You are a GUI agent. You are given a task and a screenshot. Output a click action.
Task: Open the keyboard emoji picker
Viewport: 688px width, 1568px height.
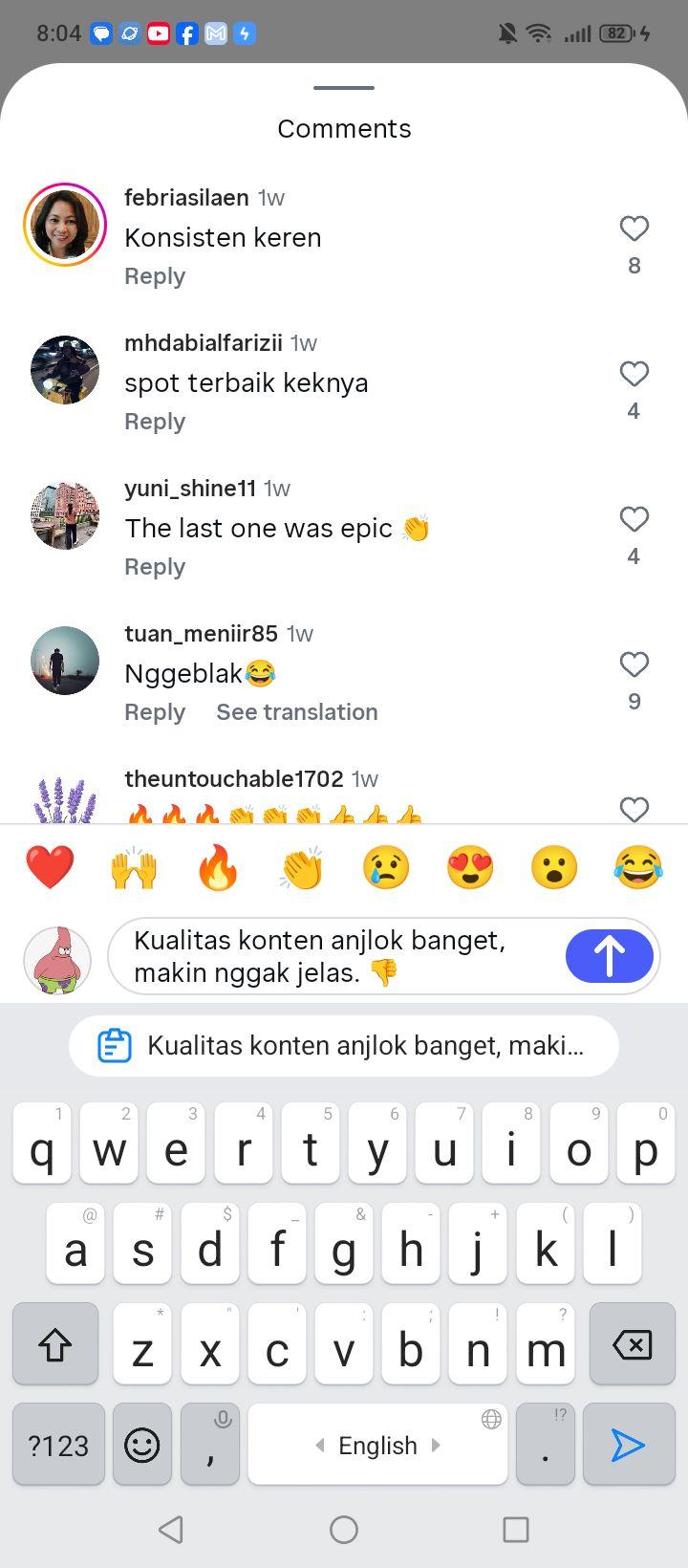(x=142, y=1444)
